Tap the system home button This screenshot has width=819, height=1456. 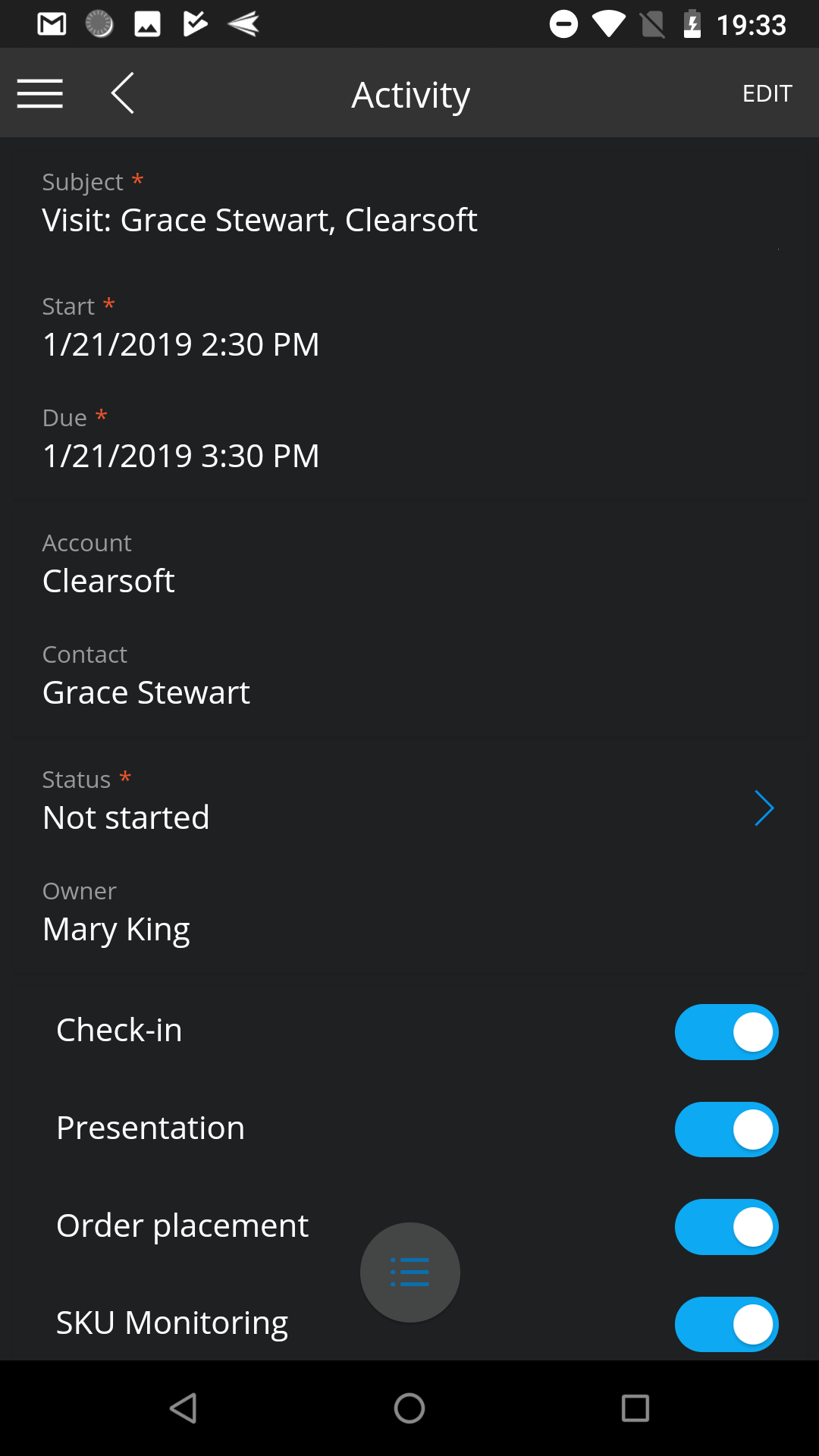point(409,1408)
